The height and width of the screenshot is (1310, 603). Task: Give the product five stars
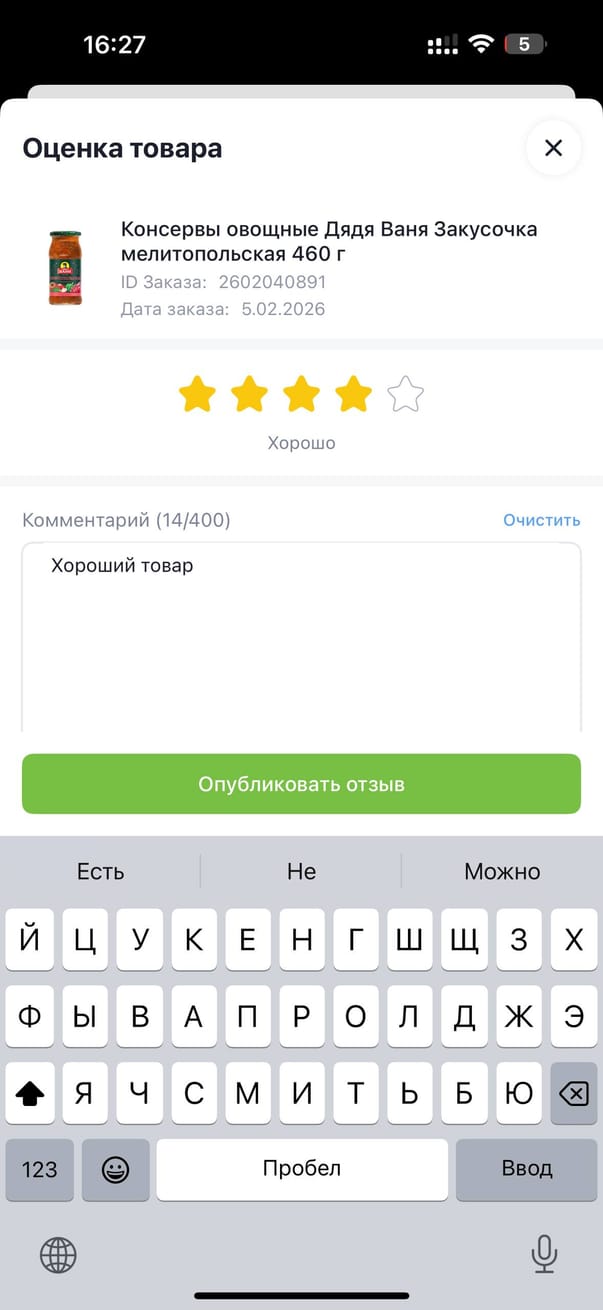[405, 395]
